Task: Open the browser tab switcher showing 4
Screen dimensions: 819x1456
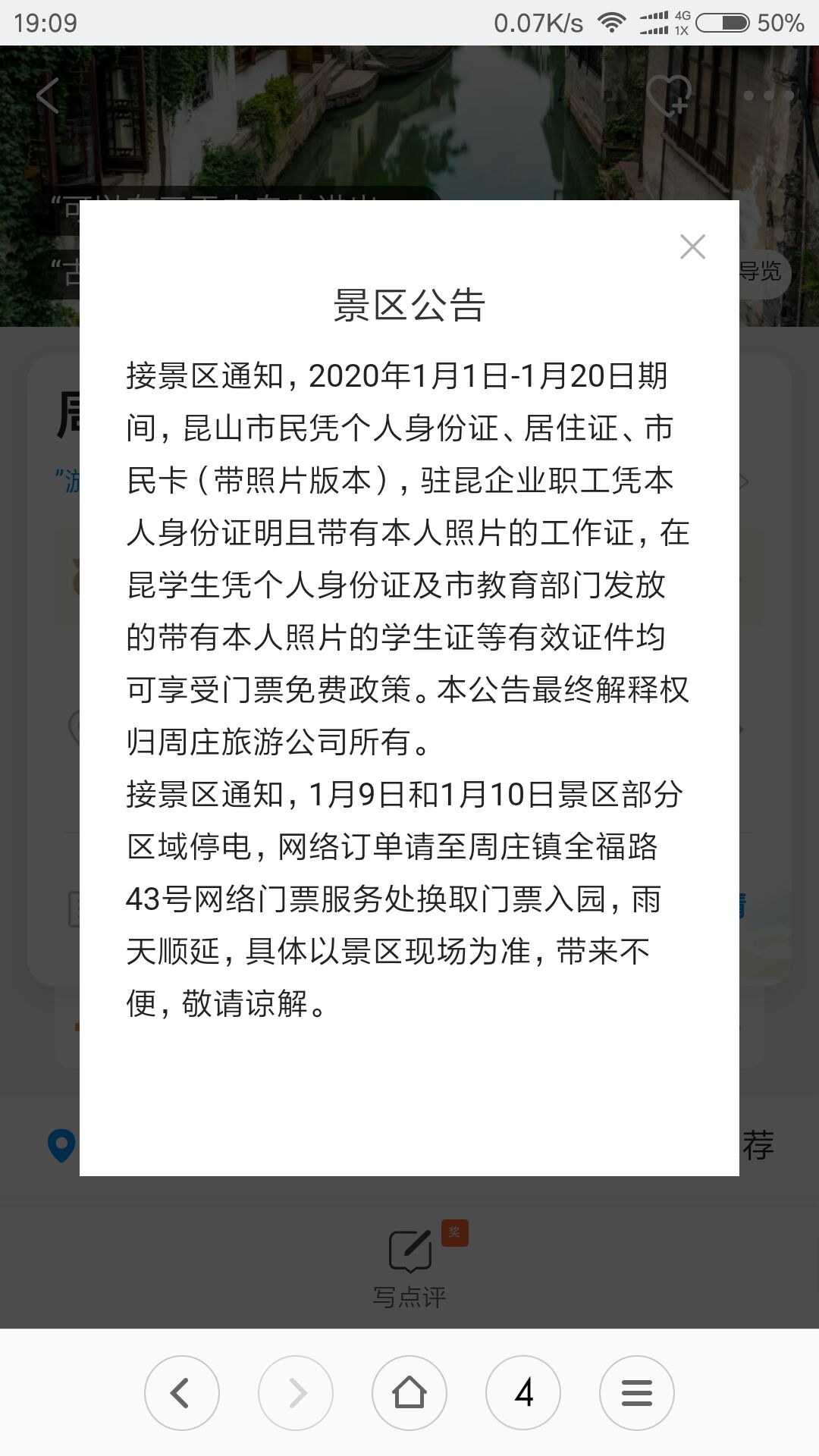Action: tap(523, 1392)
